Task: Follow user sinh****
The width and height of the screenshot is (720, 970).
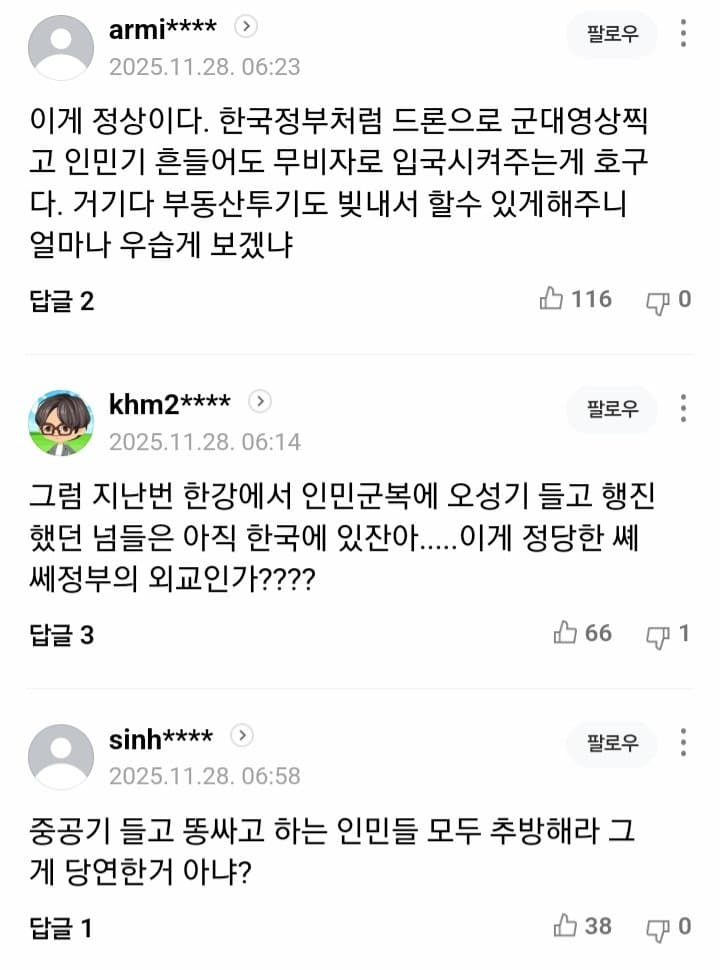Action: pos(612,743)
